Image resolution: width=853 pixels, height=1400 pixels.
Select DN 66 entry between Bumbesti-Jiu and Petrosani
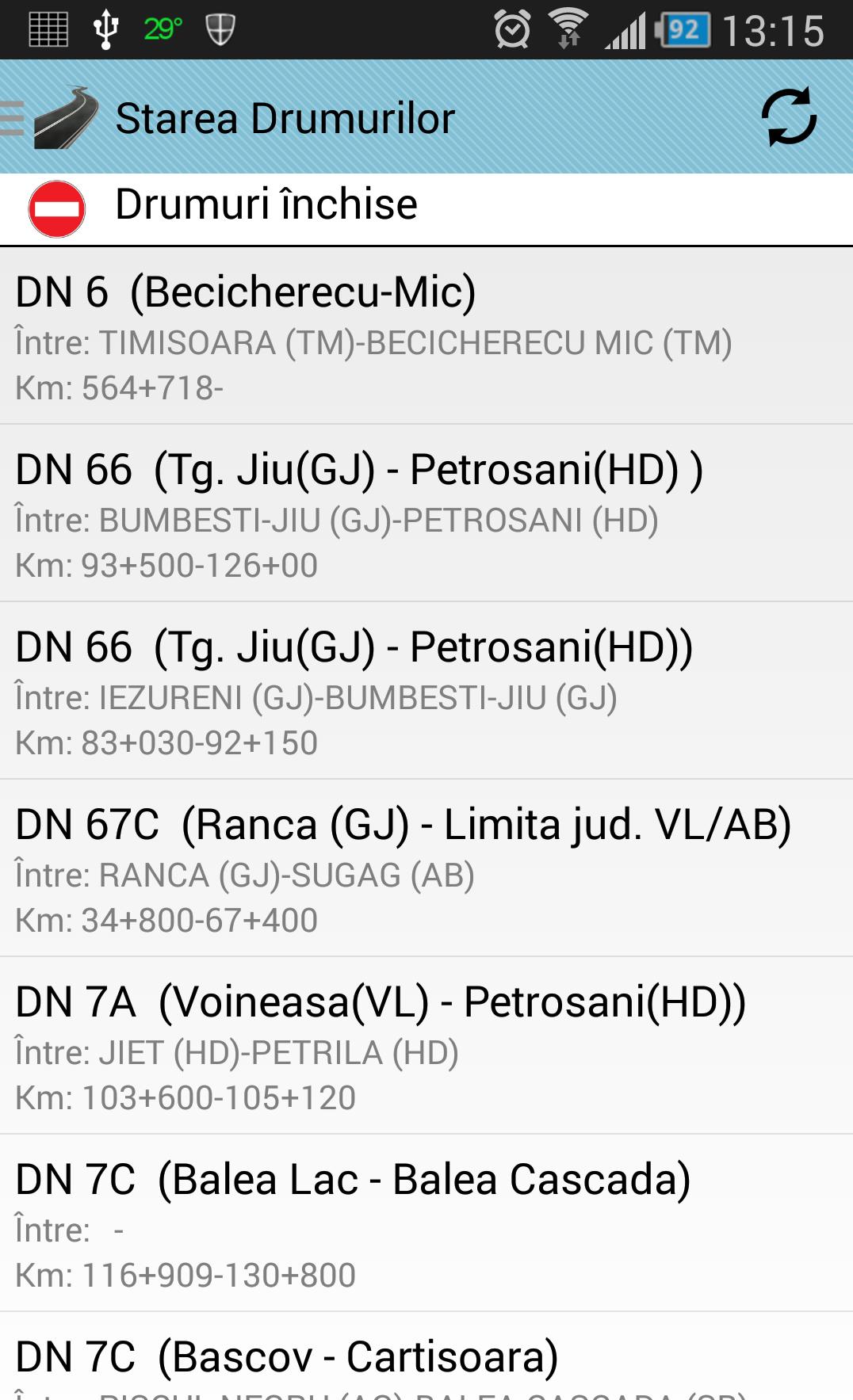coord(426,514)
